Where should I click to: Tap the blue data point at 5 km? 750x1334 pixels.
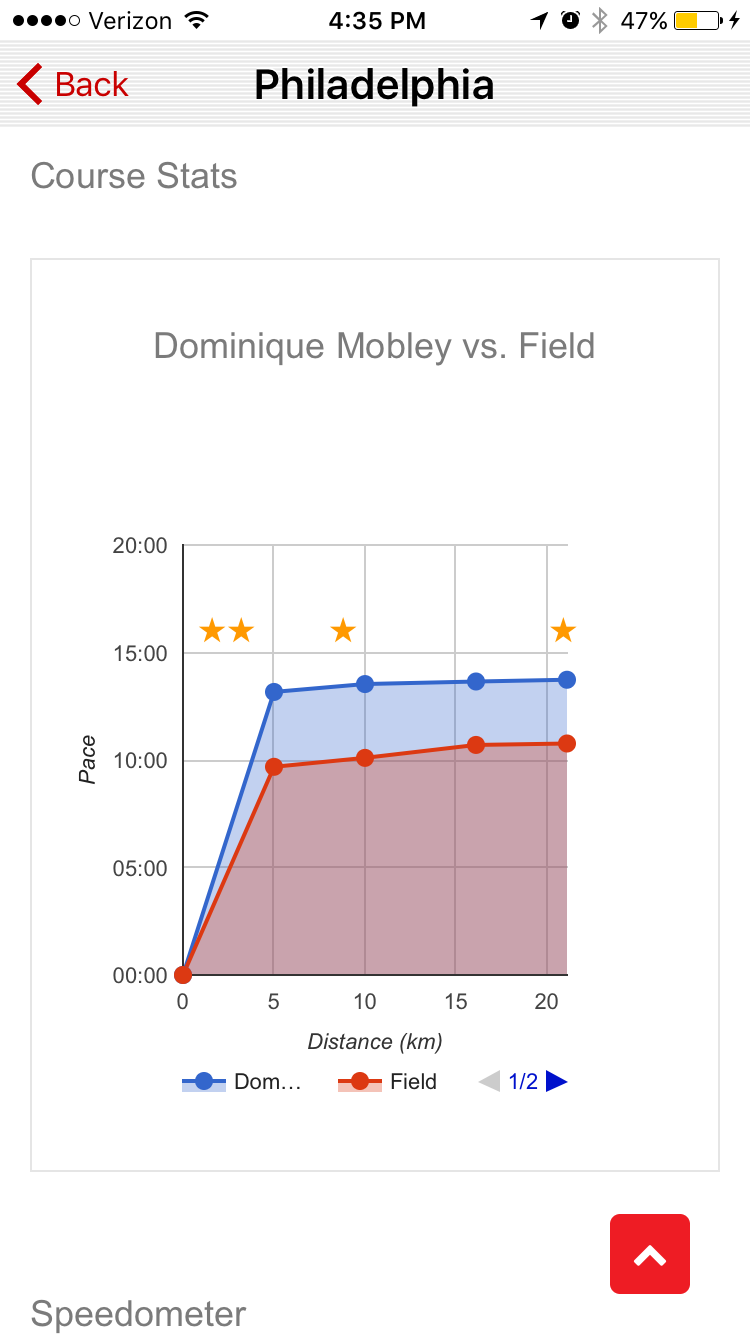click(x=274, y=692)
